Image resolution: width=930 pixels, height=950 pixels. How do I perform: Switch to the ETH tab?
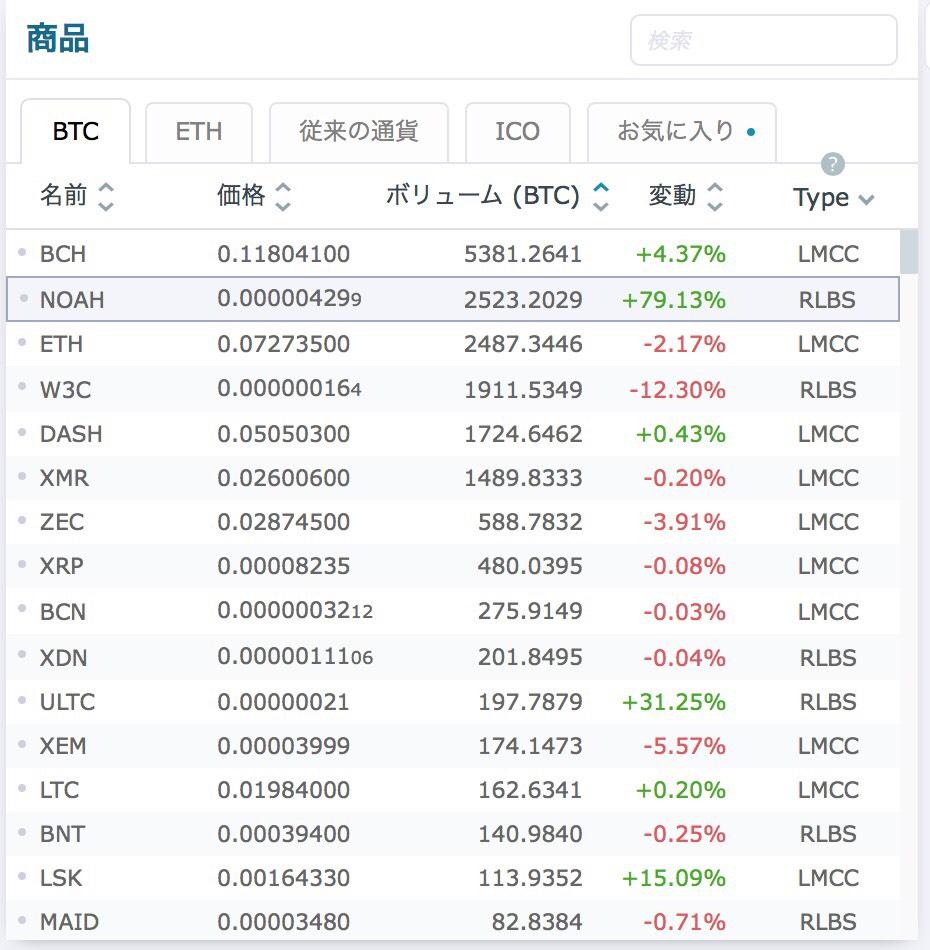click(x=198, y=132)
